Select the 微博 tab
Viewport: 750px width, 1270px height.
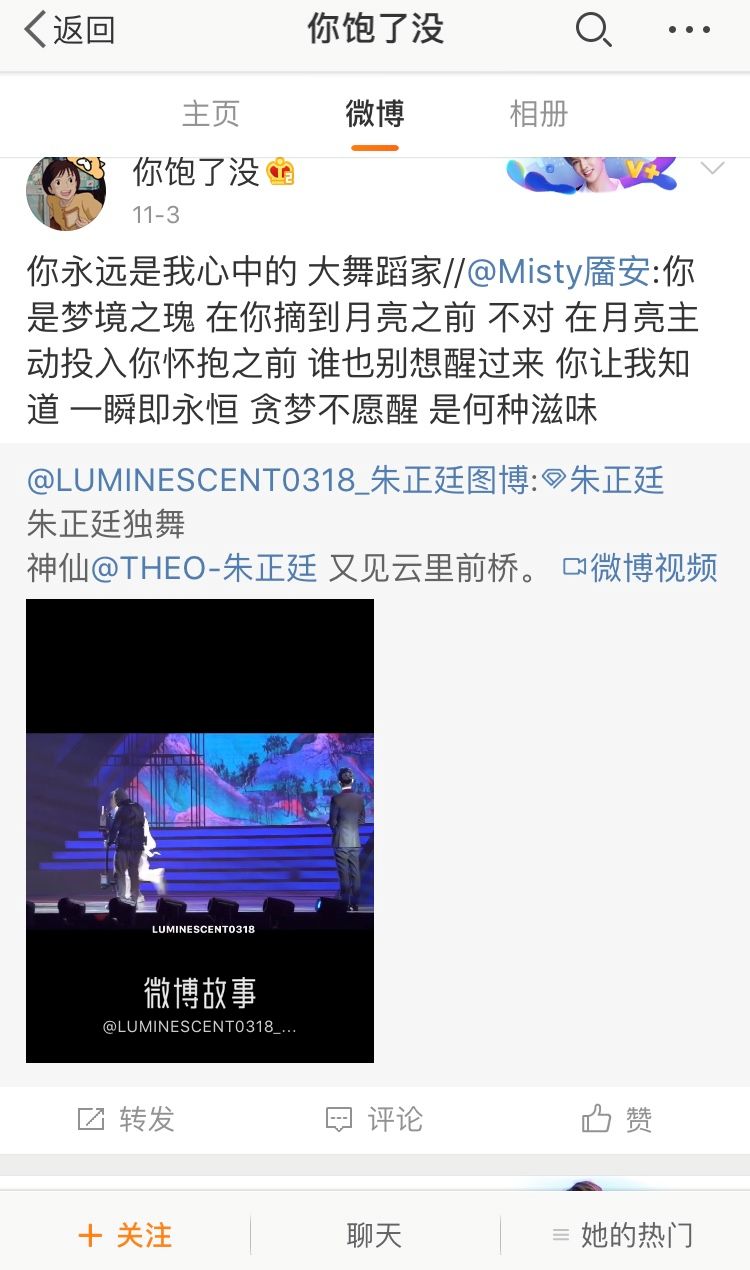pyautogui.click(x=375, y=113)
